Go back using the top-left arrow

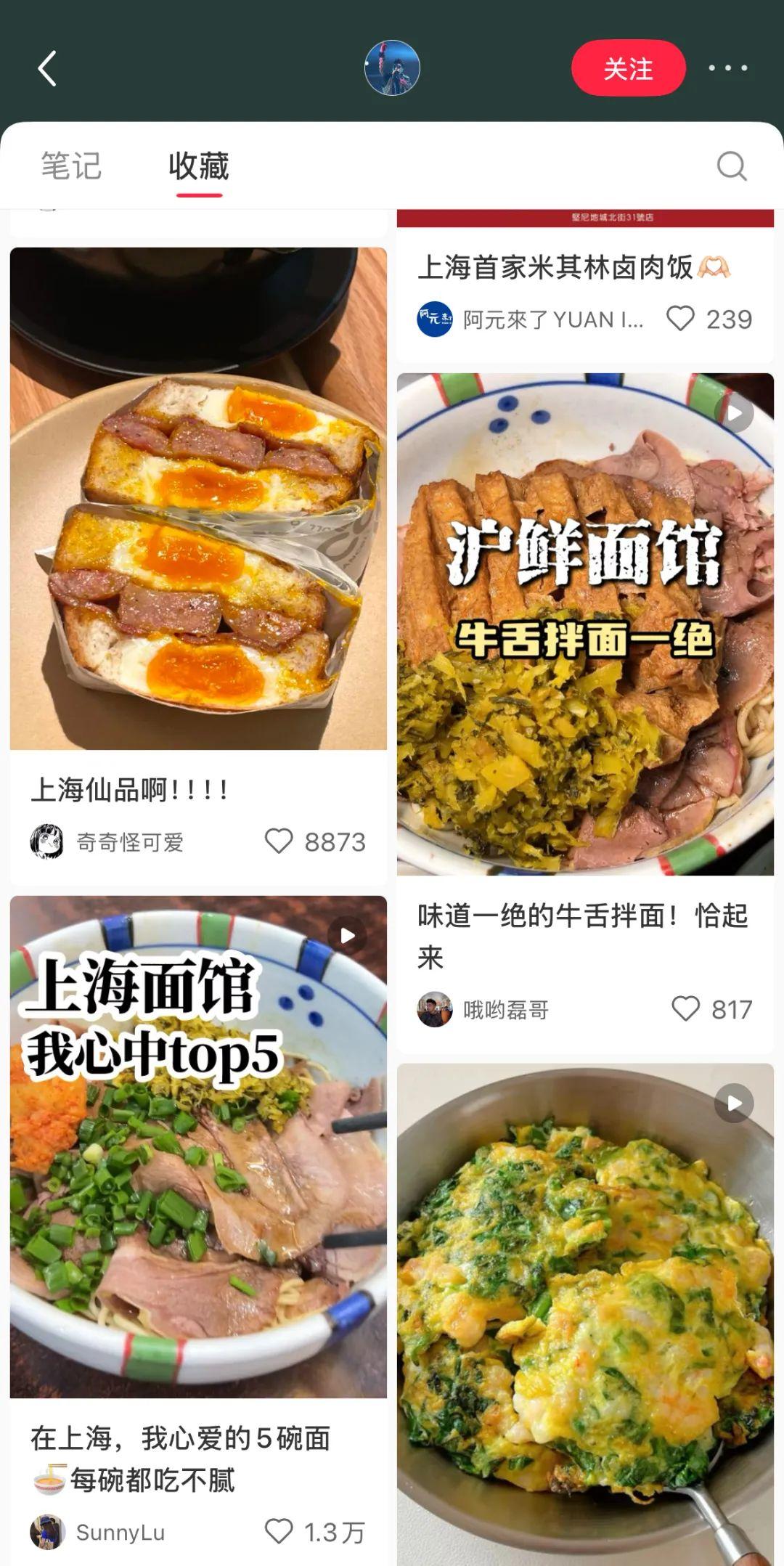47,69
